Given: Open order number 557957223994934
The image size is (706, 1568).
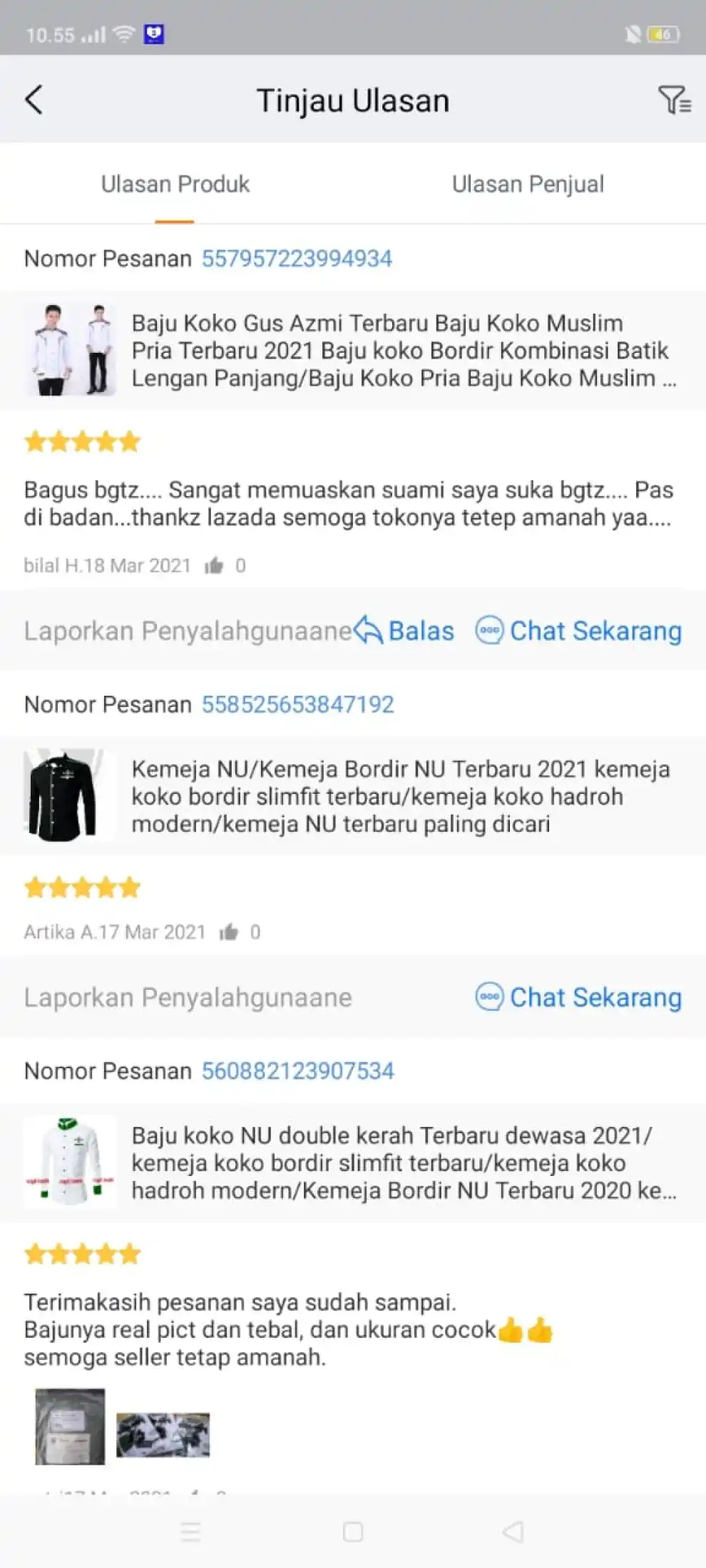Looking at the screenshot, I should pos(297,258).
